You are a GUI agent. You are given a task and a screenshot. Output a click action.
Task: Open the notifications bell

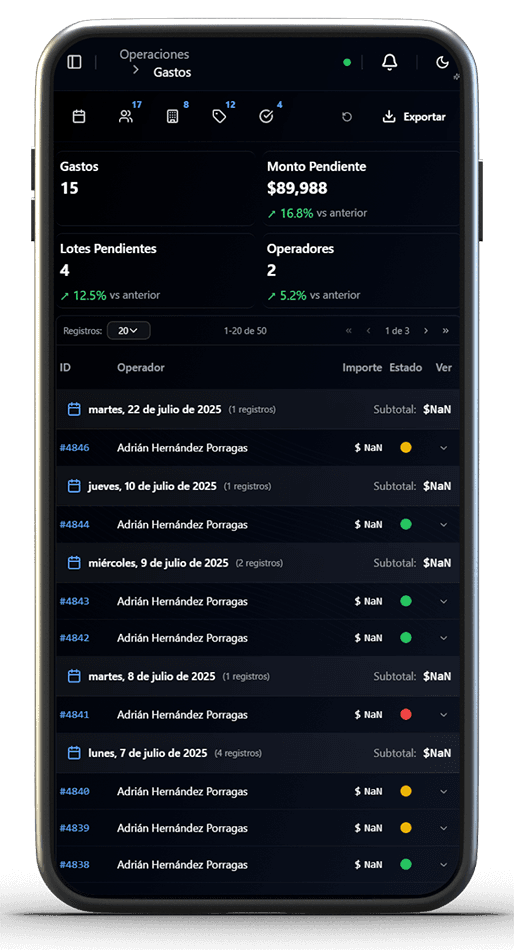[390, 62]
